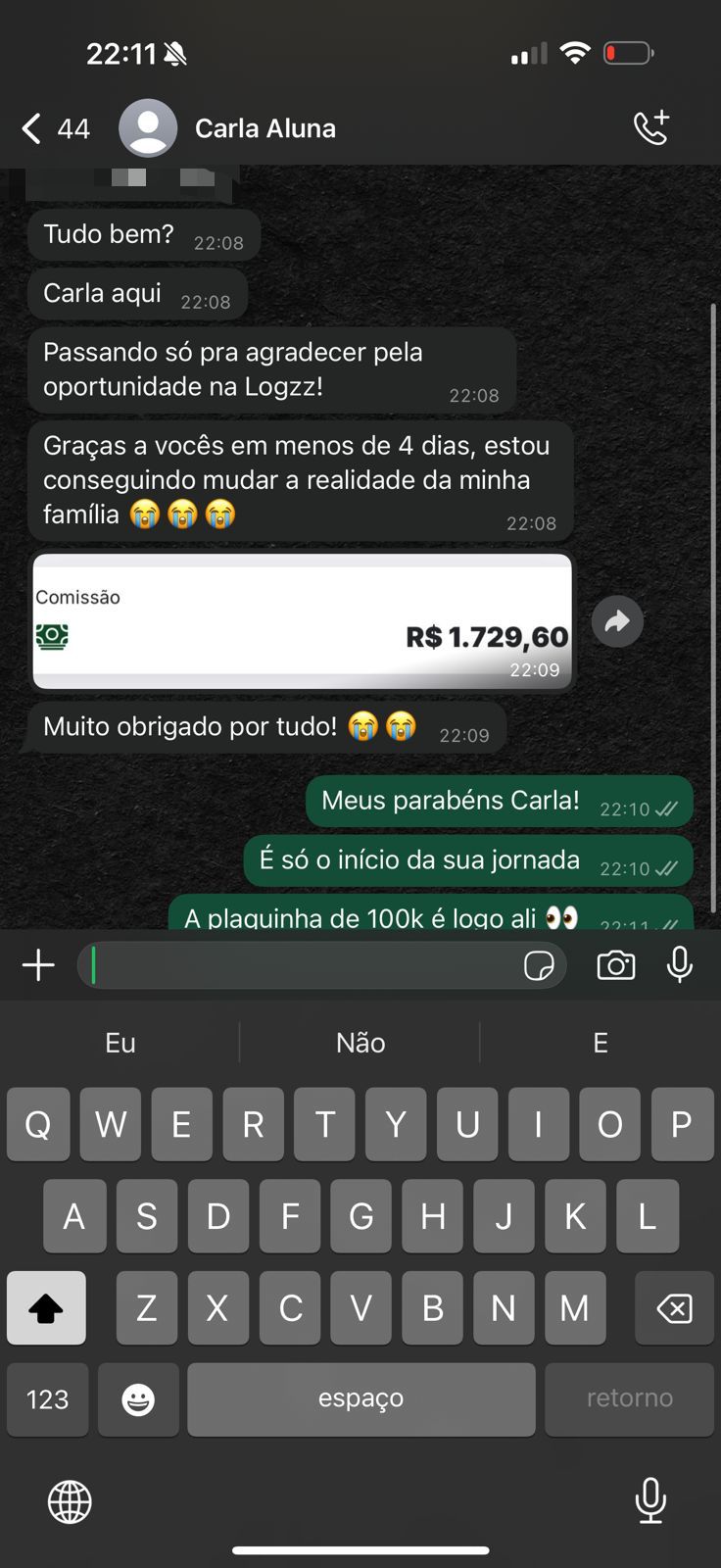This screenshot has width=721, height=1568.
Task: Open the sticker picker
Action: 539,966
